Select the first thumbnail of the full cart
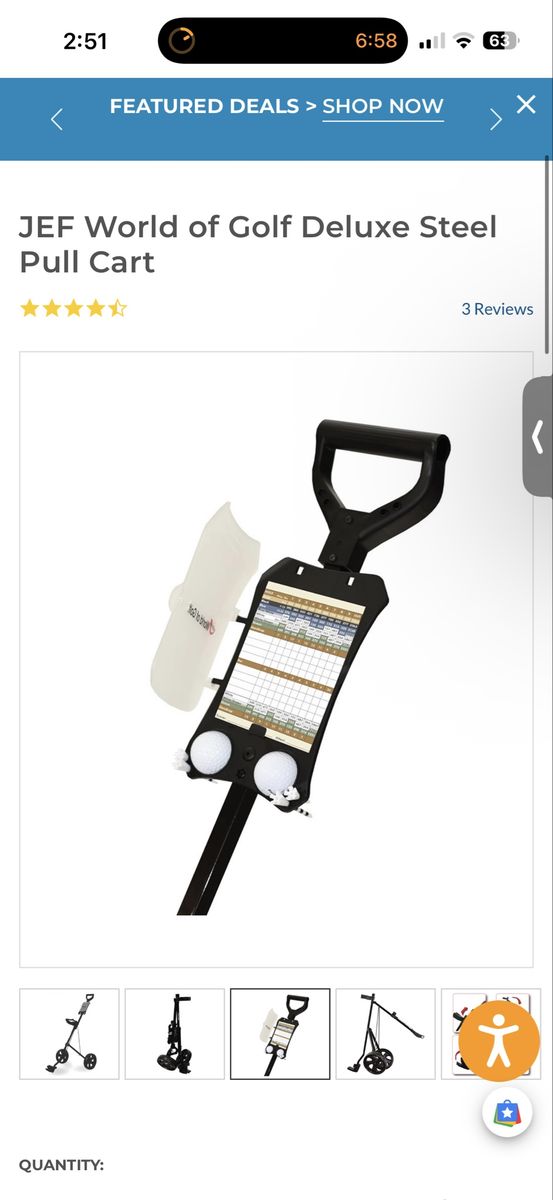This screenshot has height=1200, width=553. click(x=69, y=1034)
